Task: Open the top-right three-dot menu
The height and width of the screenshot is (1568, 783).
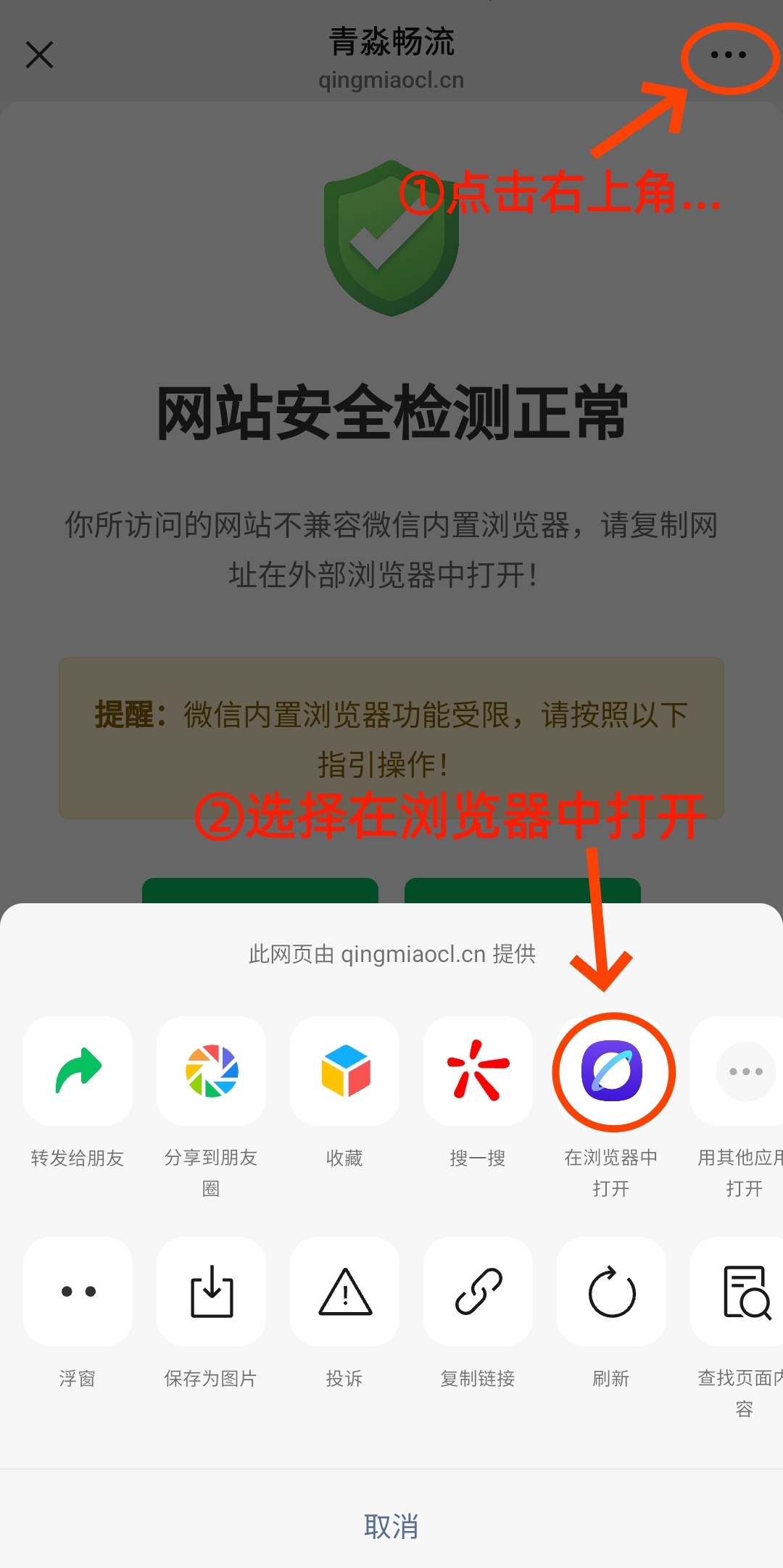Action: (x=727, y=55)
